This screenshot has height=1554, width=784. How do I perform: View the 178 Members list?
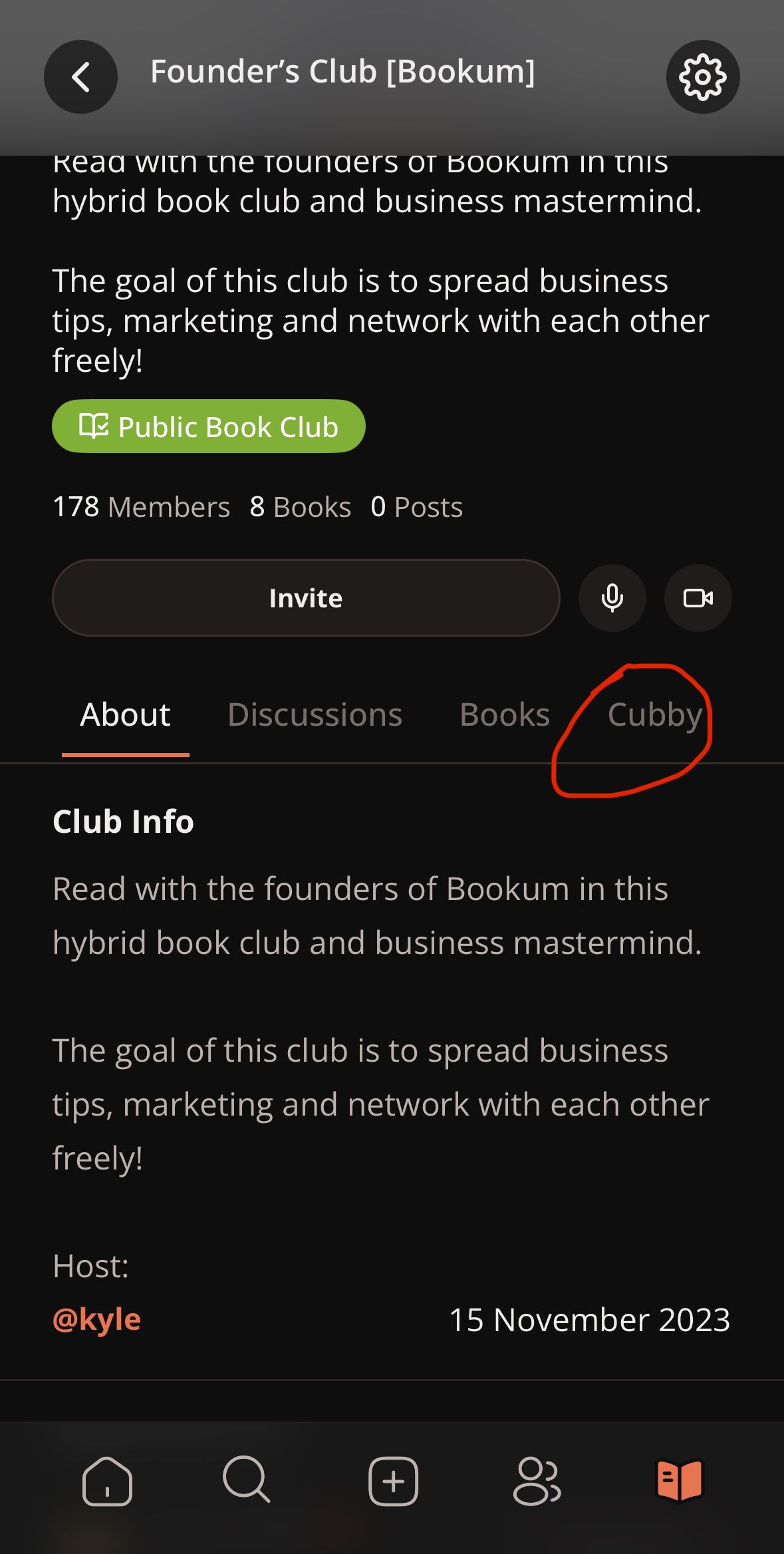pos(141,507)
